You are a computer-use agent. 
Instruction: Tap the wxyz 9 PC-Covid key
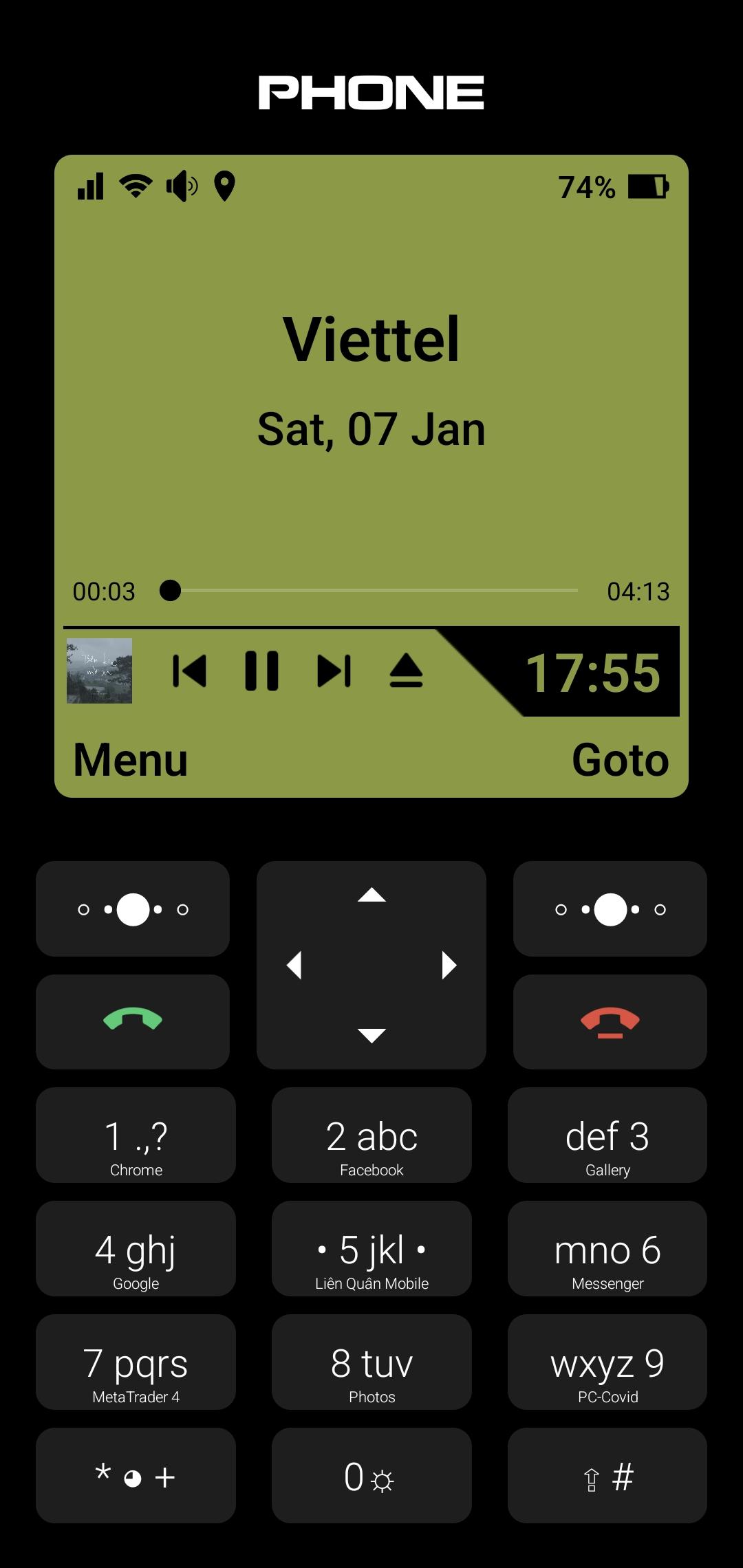(x=607, y=1362)
